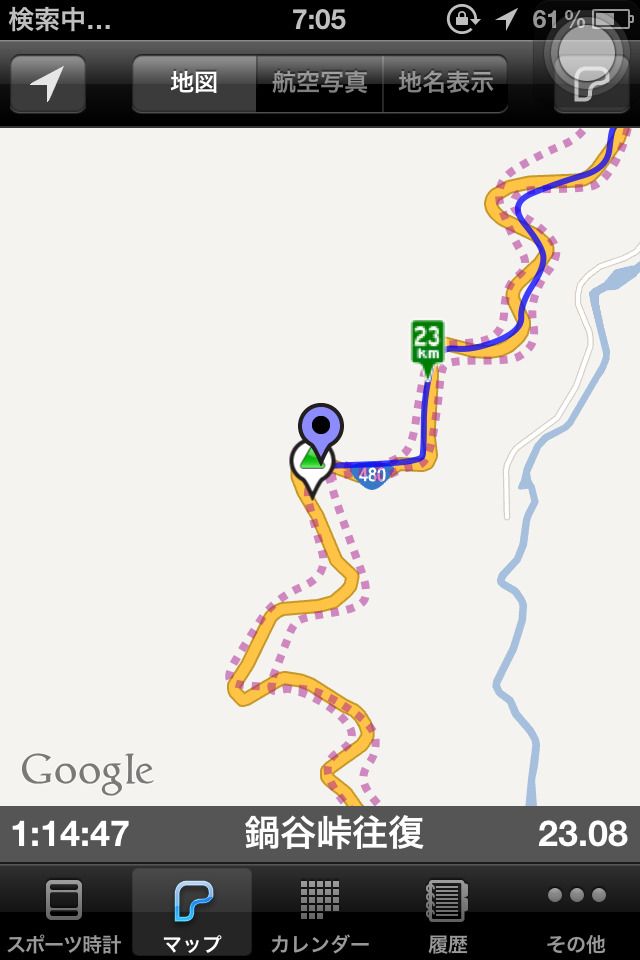The image size is (640, 960).
Task: Select the 地図 map view
Action: coord(194,83)
